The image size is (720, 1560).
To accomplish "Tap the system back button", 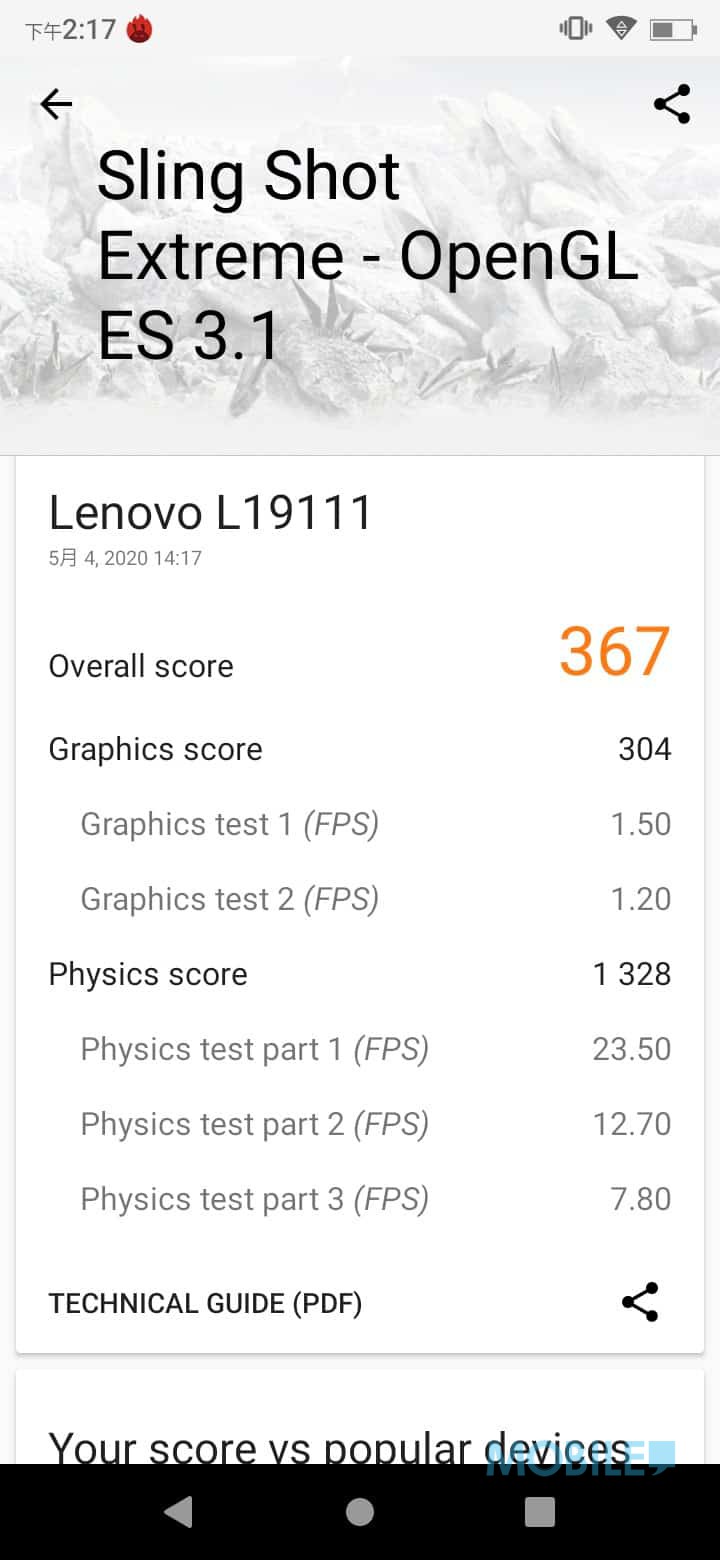I will coord(178,1512).
